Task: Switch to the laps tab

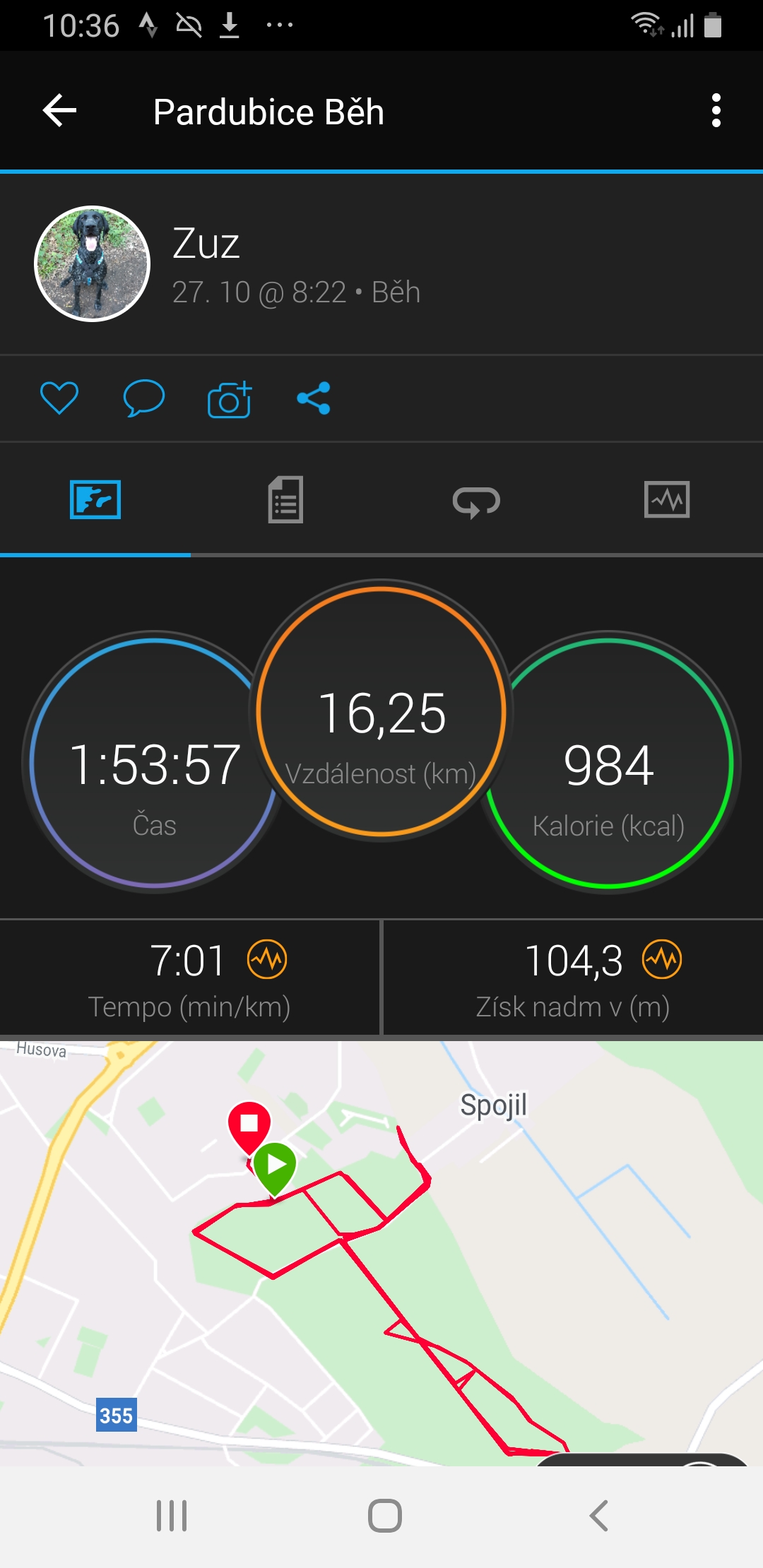Action: (x=477, y=501)
